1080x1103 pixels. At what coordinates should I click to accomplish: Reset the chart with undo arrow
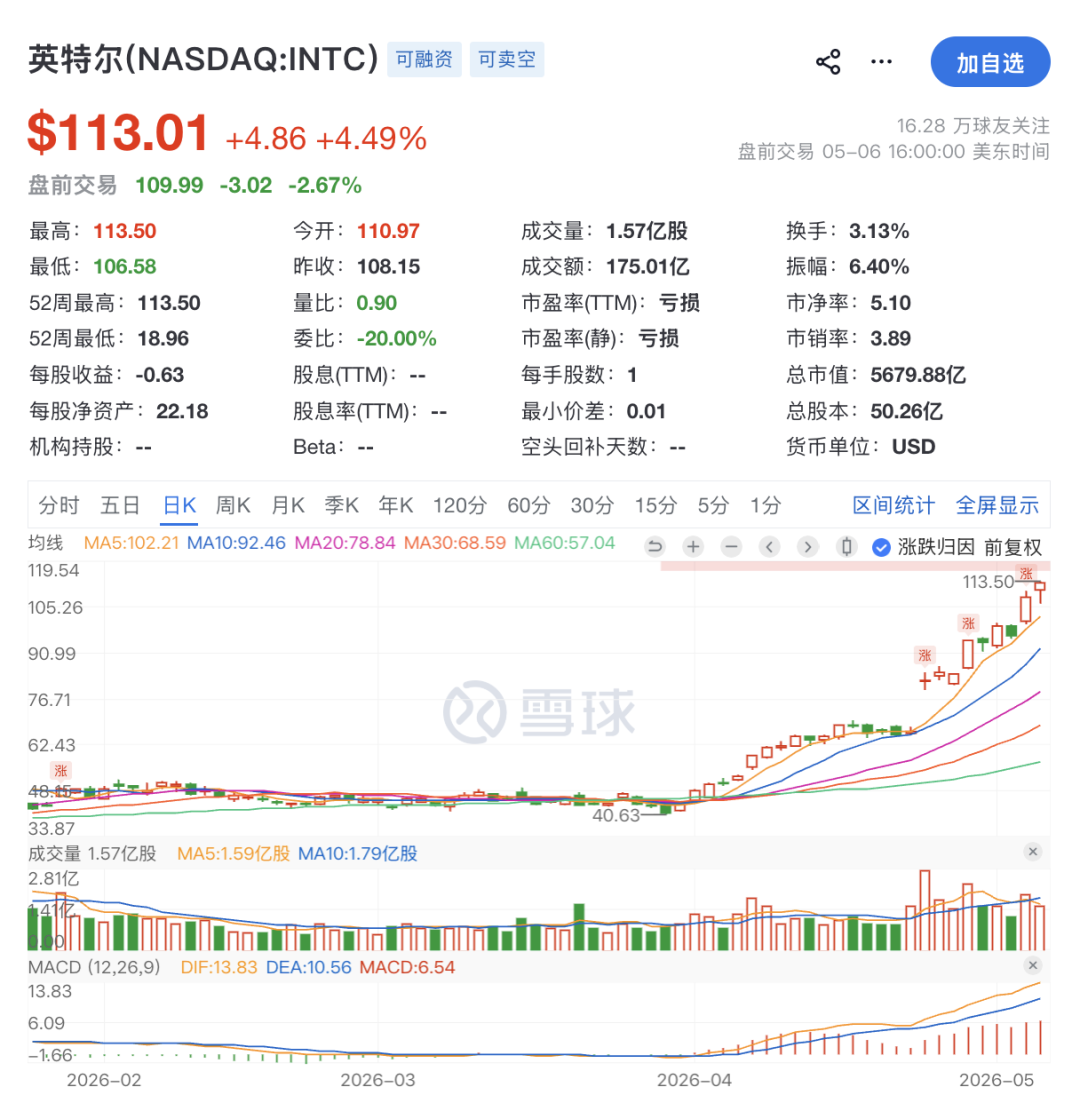[x=655, y=547]
